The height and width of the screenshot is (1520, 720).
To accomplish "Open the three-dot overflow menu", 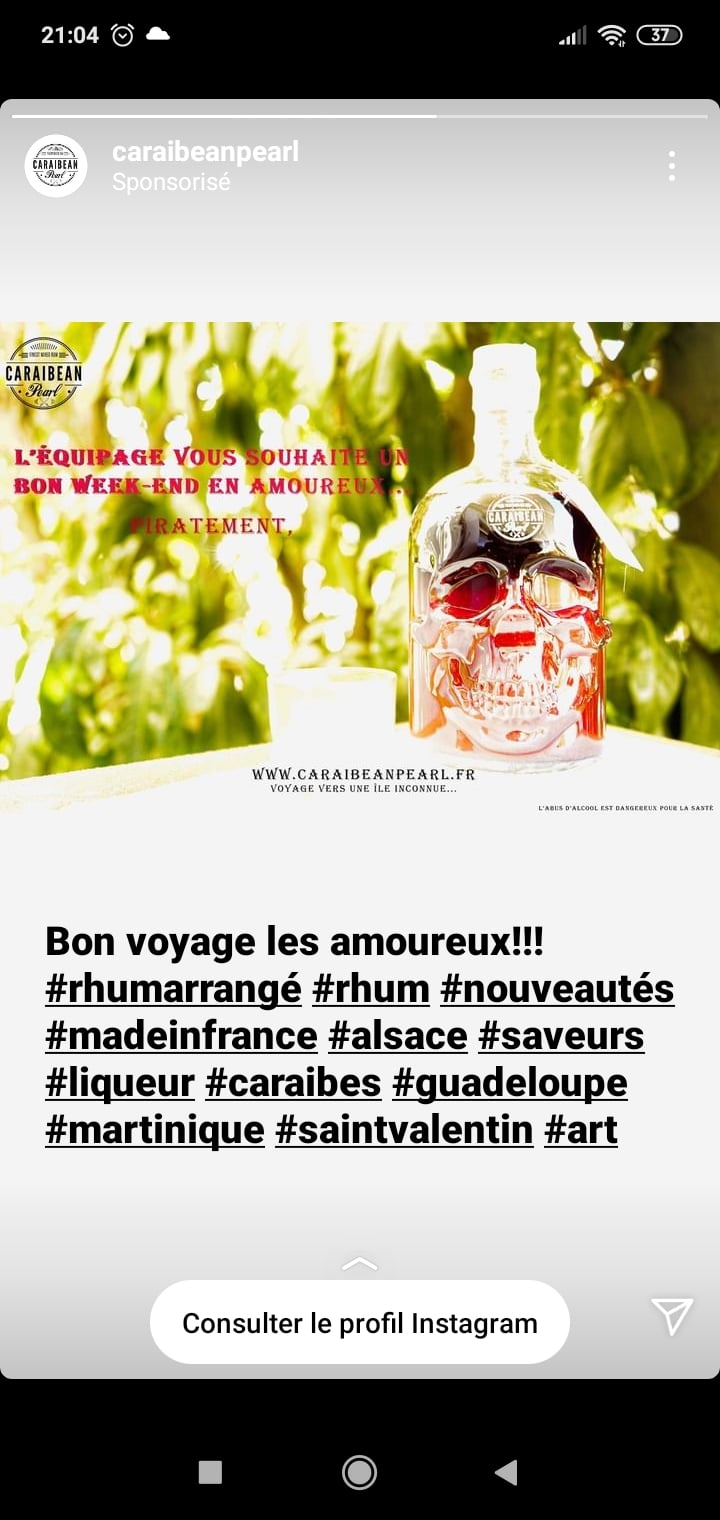I will click(672, 166).
